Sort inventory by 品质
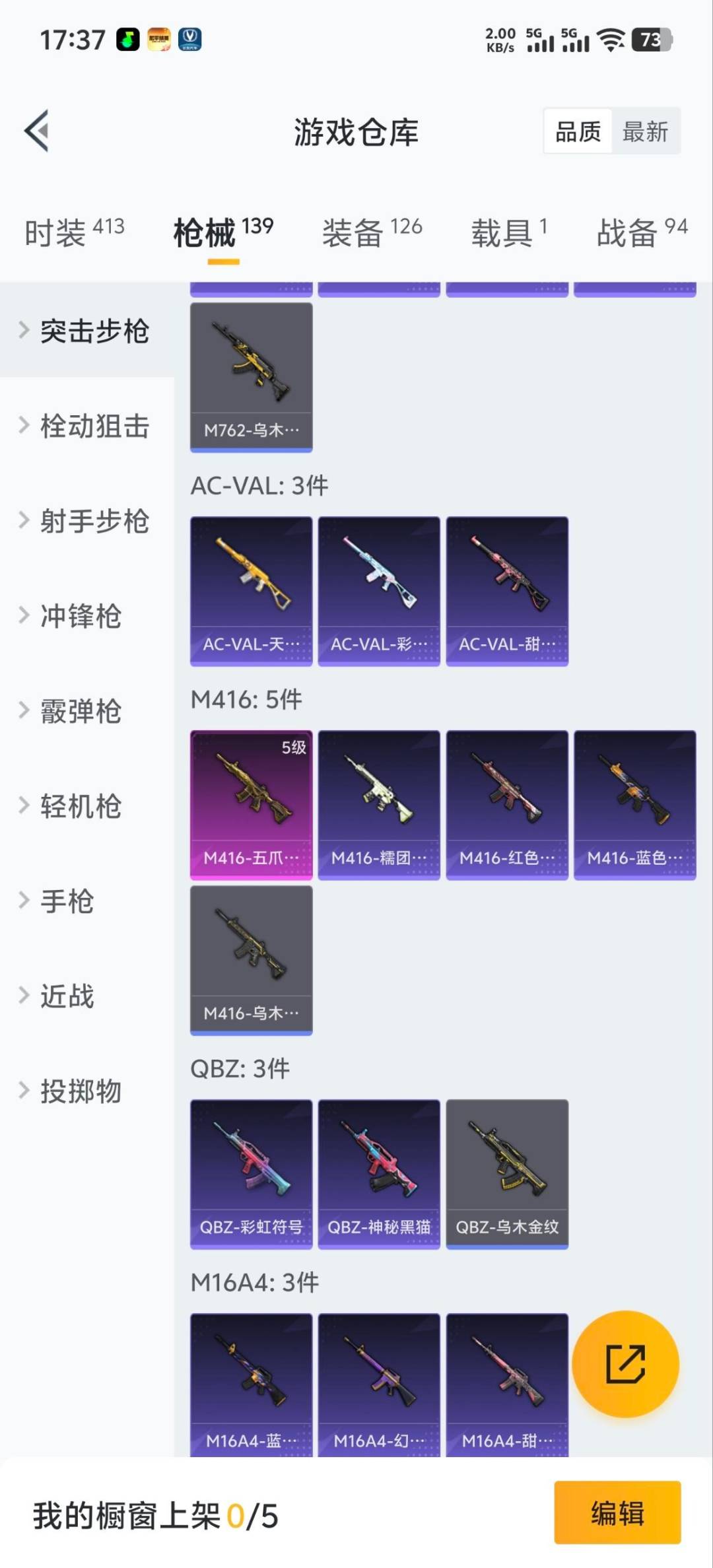 click(x=578, y=131)
